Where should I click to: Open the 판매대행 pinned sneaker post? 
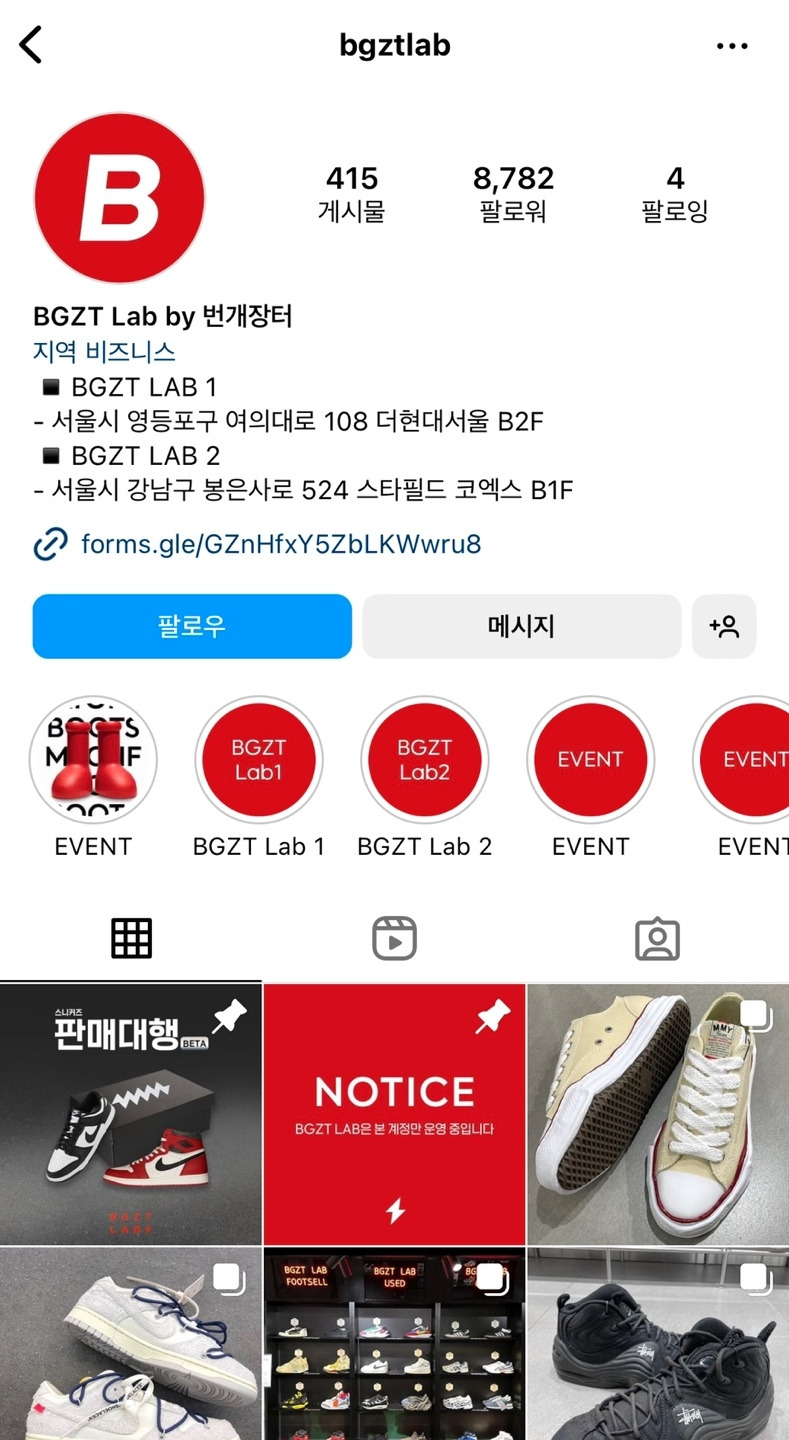[x=131, y=1113]
